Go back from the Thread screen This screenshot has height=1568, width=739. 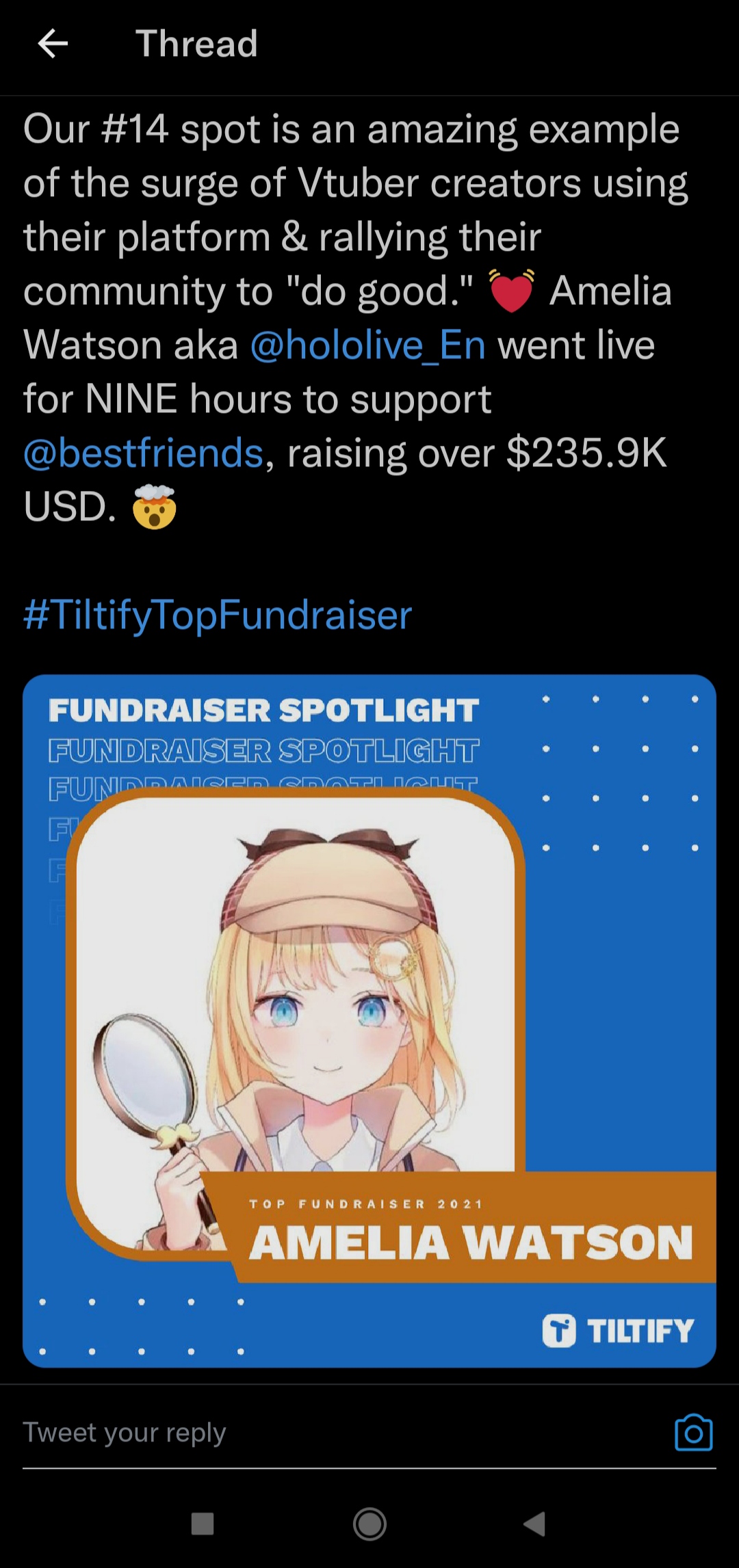coord(53,44)
